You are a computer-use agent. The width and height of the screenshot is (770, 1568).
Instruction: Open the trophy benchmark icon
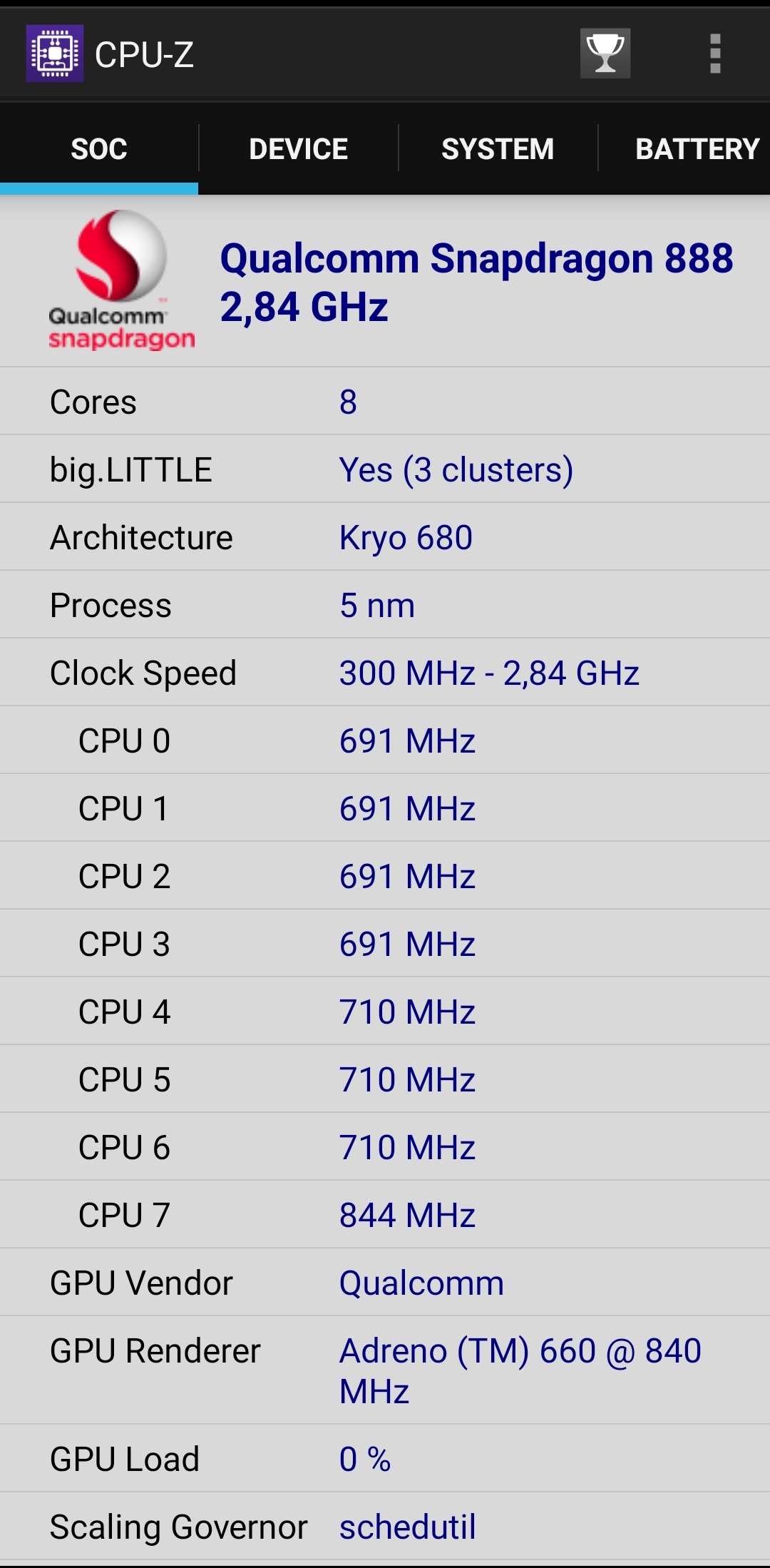(605, 54)
